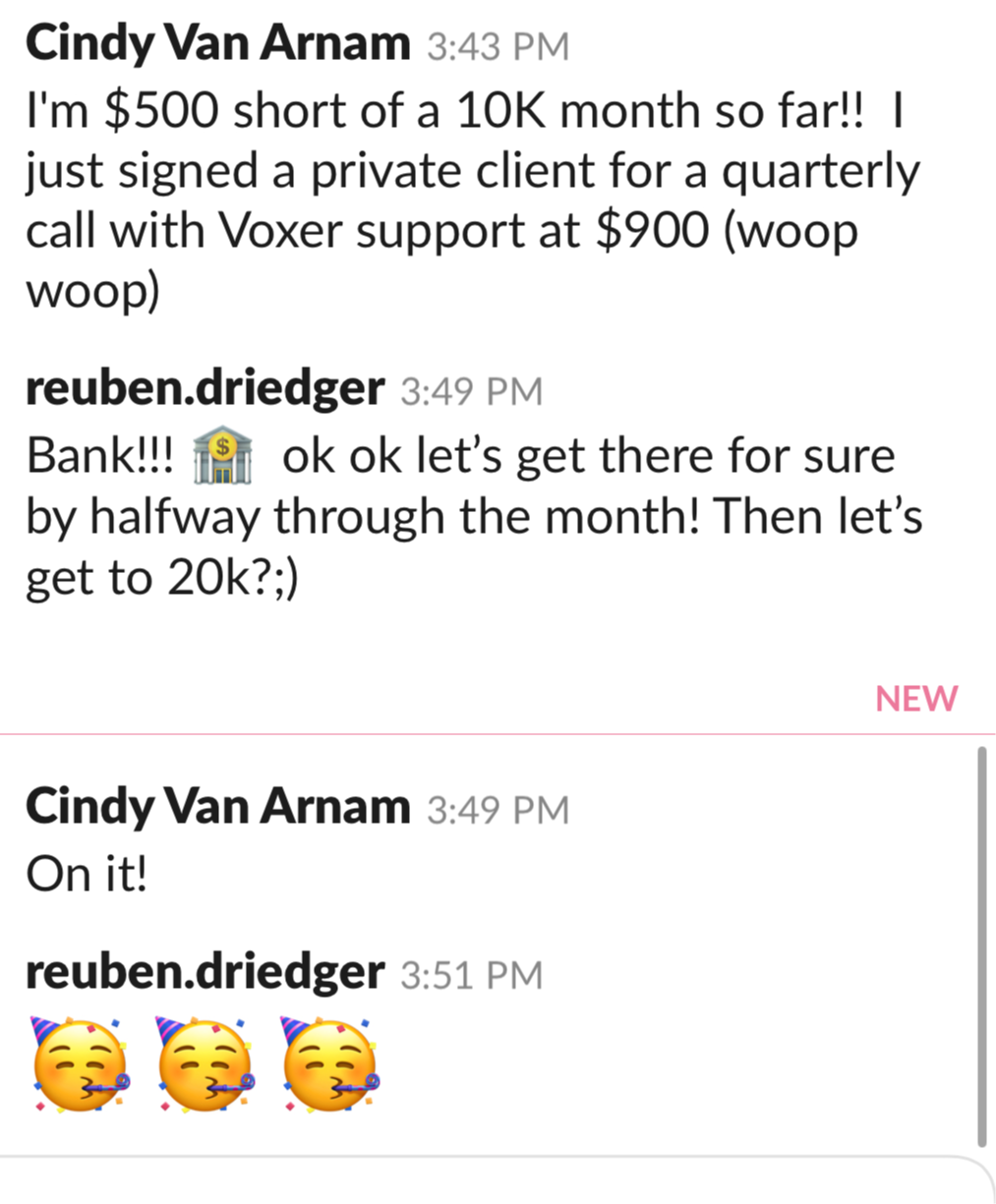Open reuben.driedger's profile from 3:51 PM message
Image resolution: width=996 pixels, height=1204 pixels.
coord(205,973)
